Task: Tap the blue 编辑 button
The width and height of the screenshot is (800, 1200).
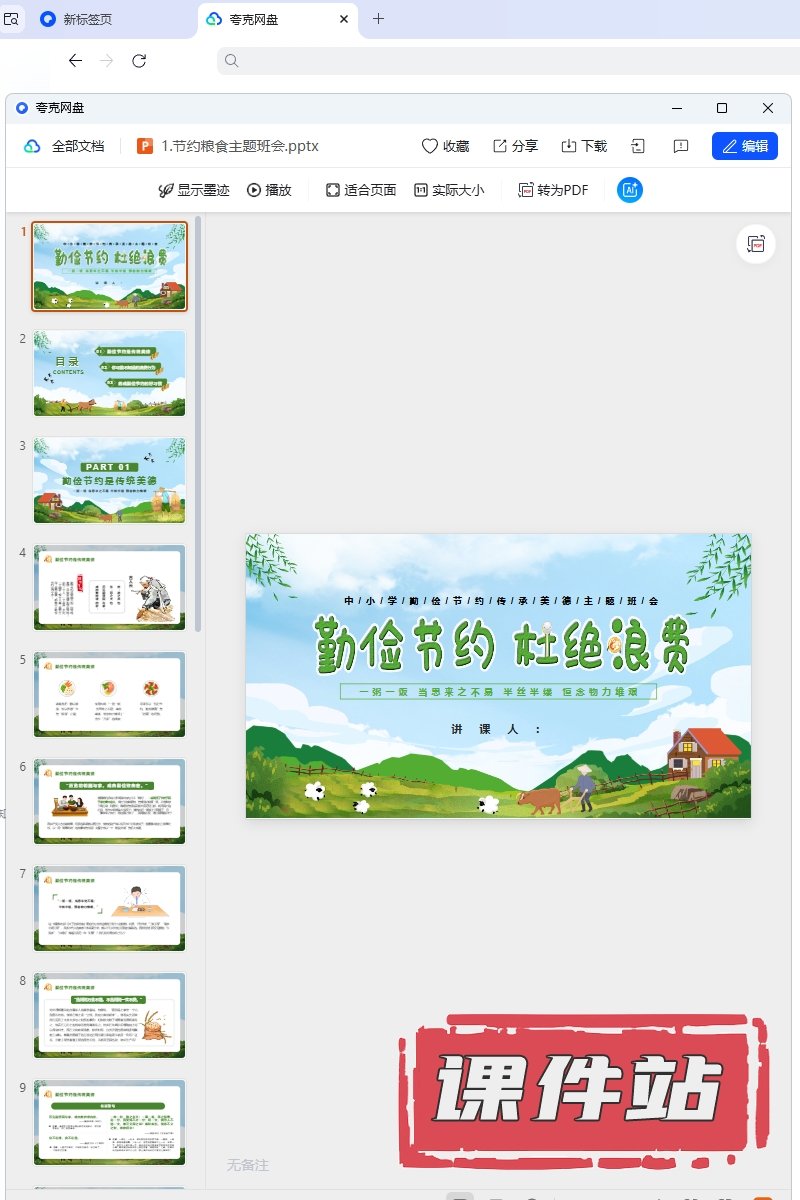Action: [x=745, y=146]
